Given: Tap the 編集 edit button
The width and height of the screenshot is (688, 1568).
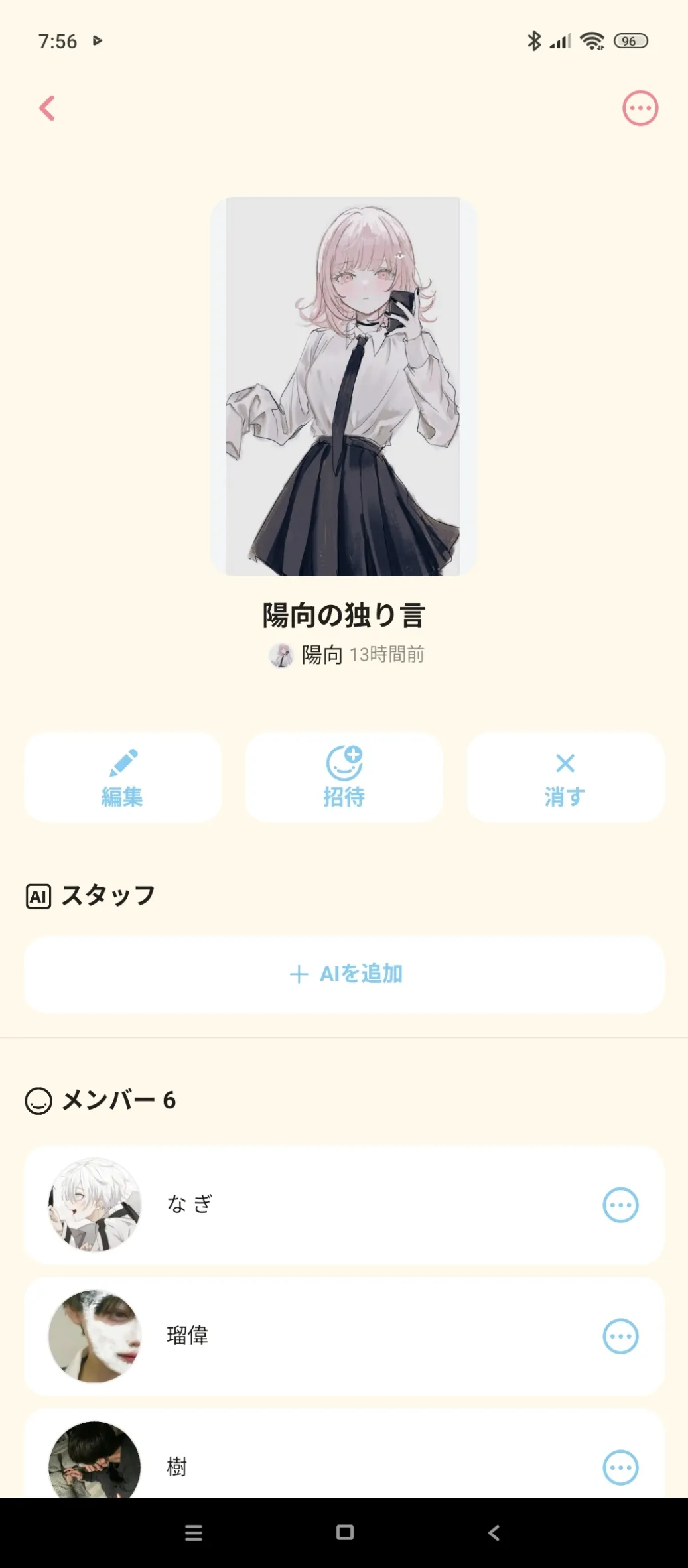Looking at the screenshot, I should click(123, 777).
